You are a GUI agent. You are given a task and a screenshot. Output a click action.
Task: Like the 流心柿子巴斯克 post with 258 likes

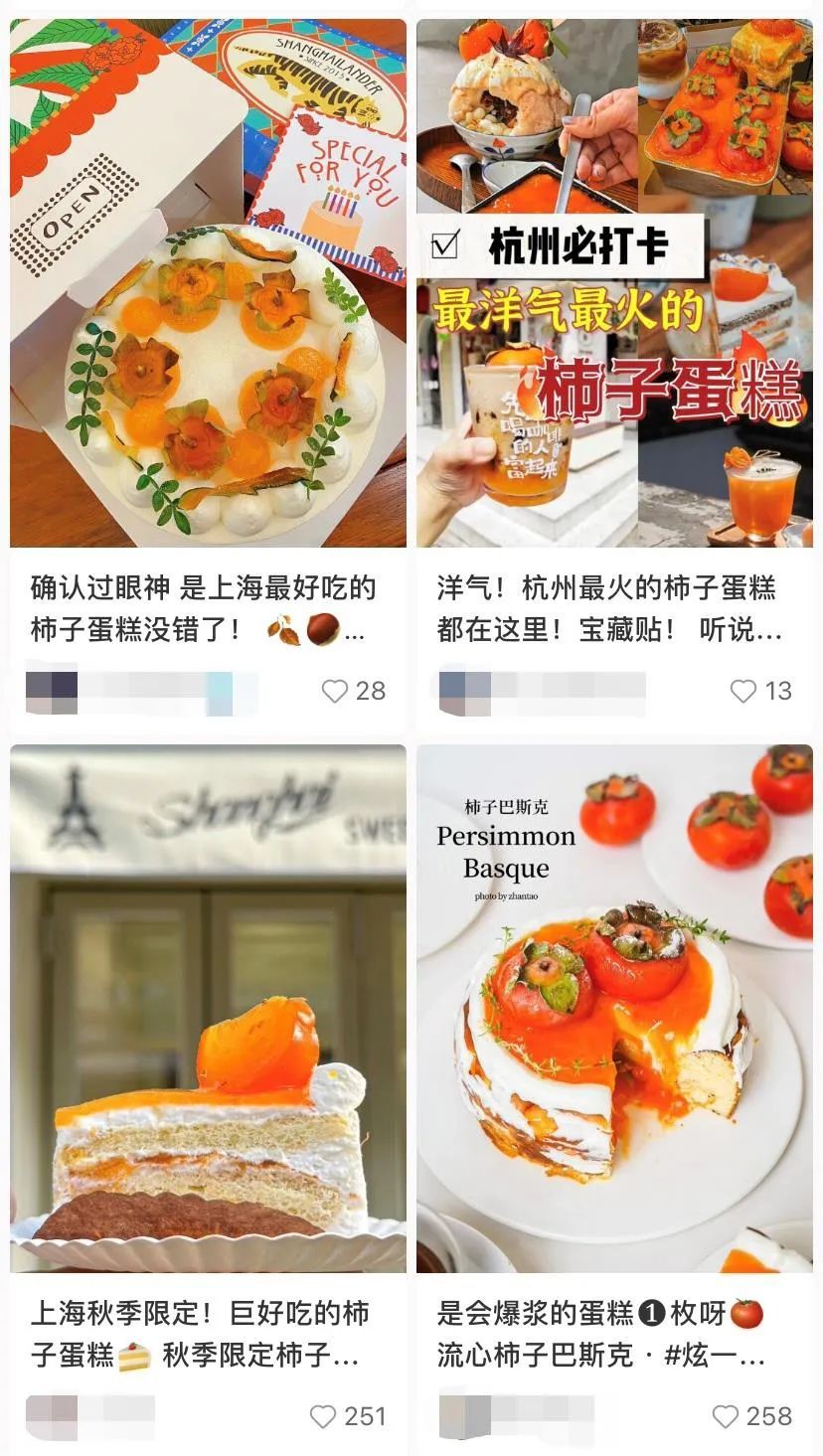click(x=727, y=1416)
